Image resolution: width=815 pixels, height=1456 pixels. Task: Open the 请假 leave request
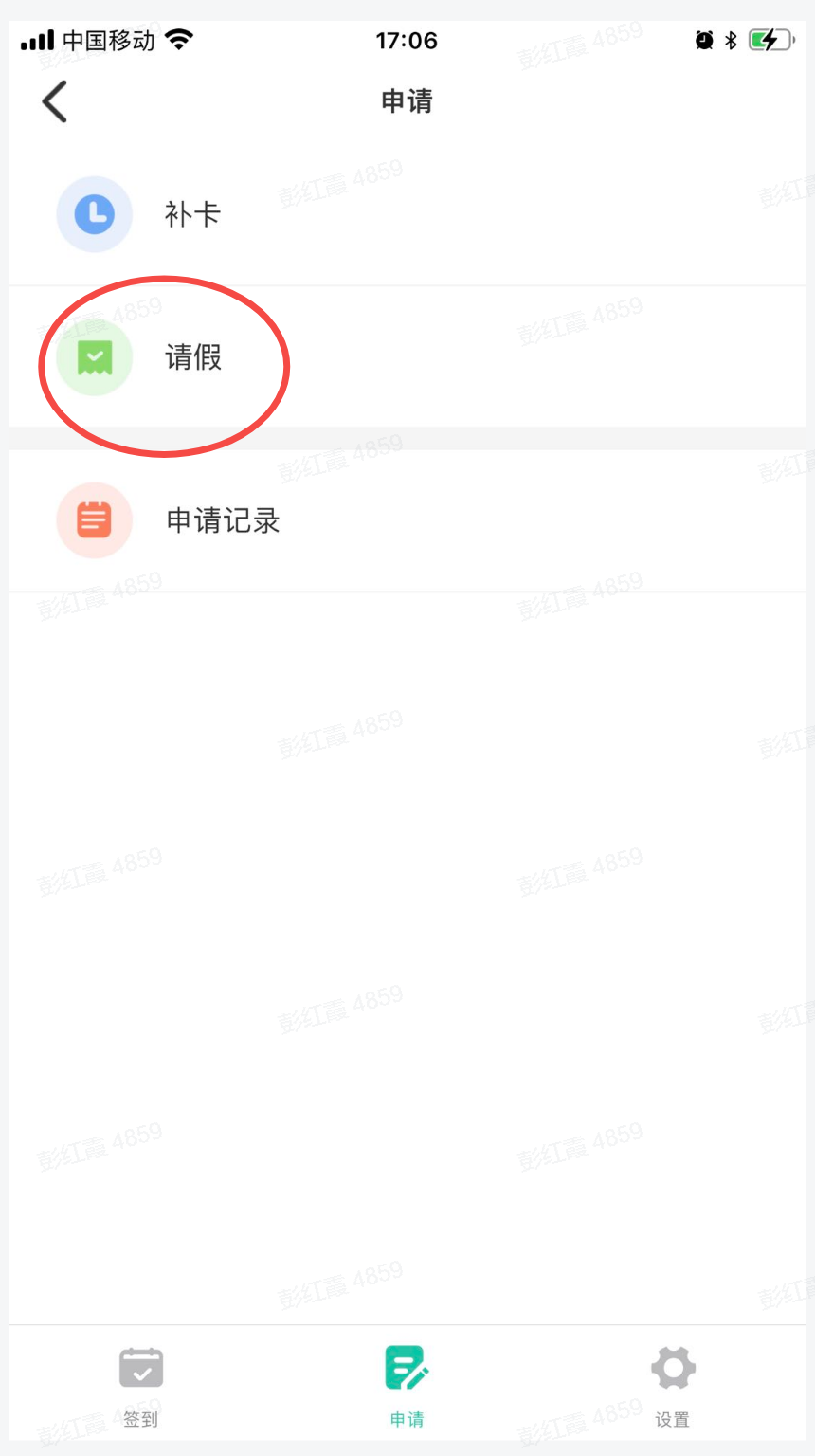coord(192,357)
